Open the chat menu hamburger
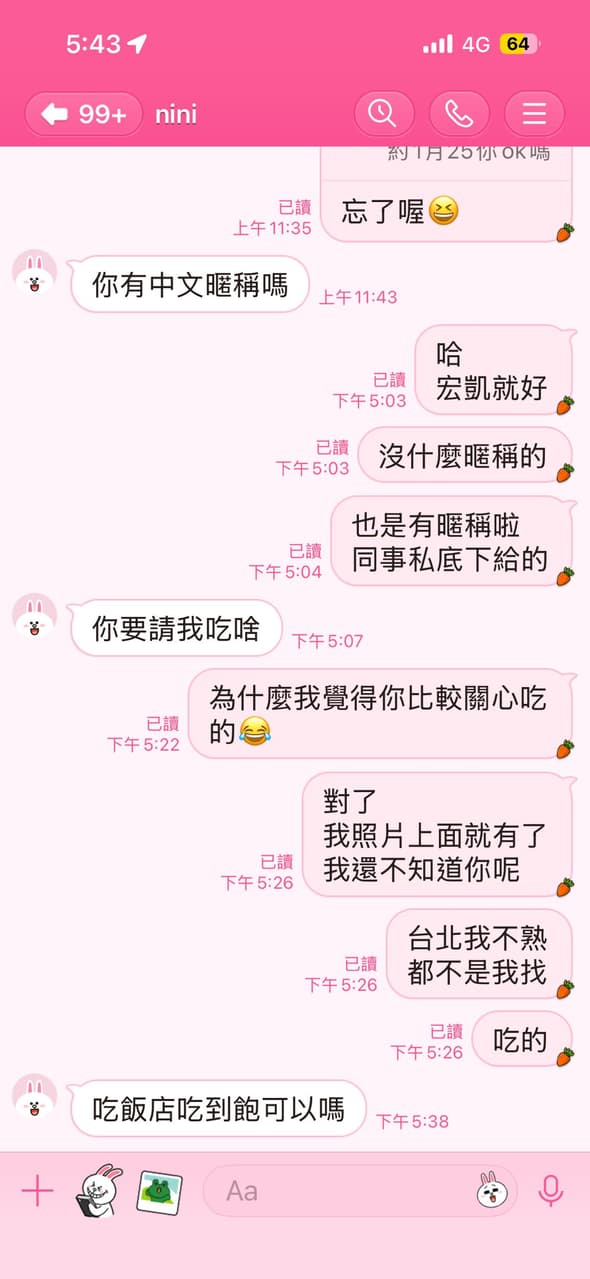The image size is (590, 1279). 534,114
